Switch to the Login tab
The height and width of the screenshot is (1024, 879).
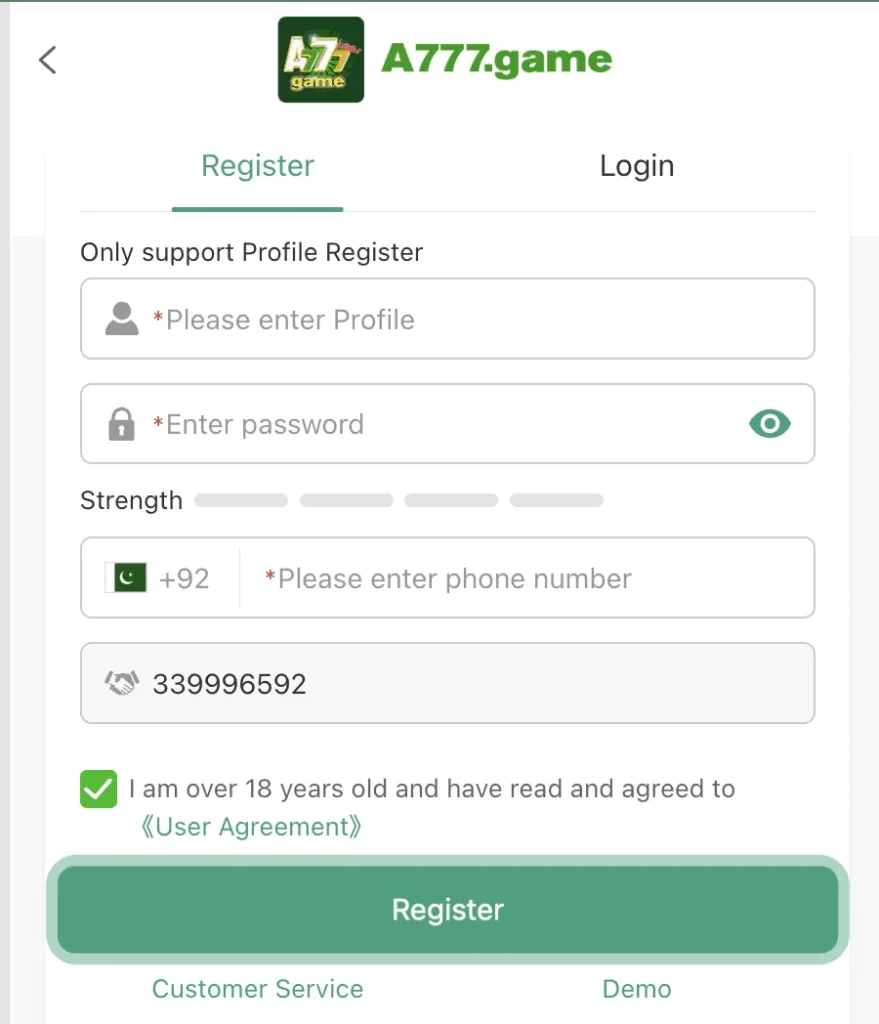click(x=636, y=166)
